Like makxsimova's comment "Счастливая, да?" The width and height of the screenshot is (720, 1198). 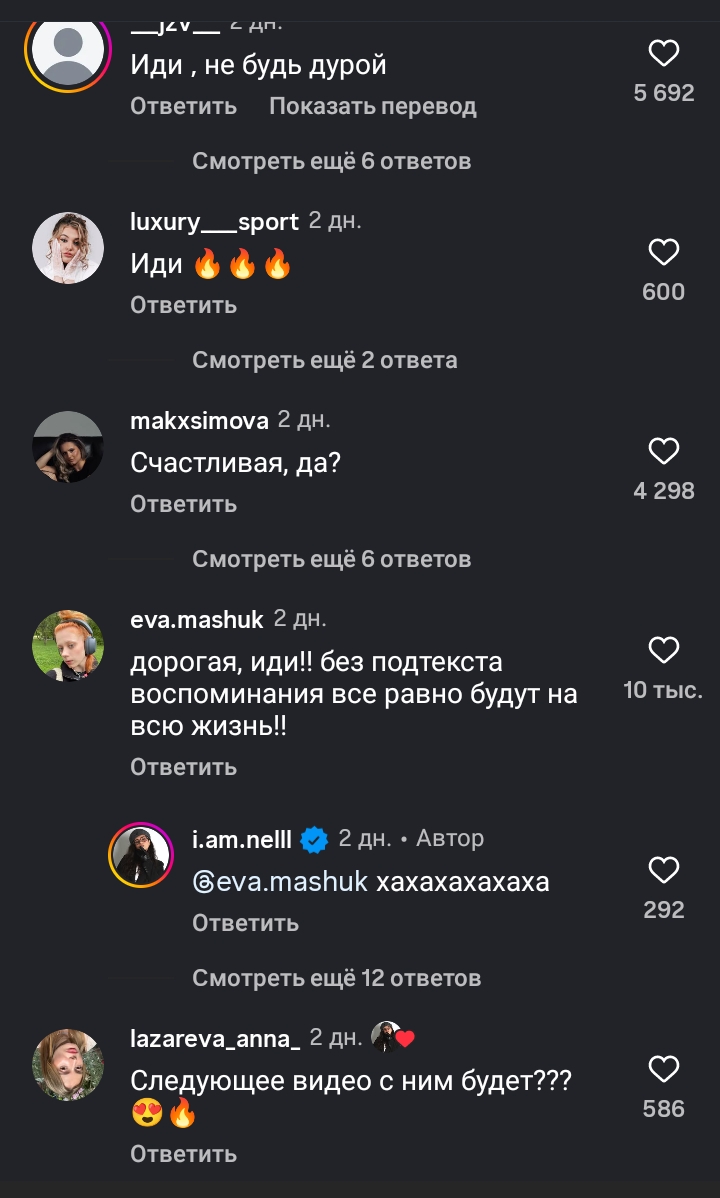pos(664,451)
